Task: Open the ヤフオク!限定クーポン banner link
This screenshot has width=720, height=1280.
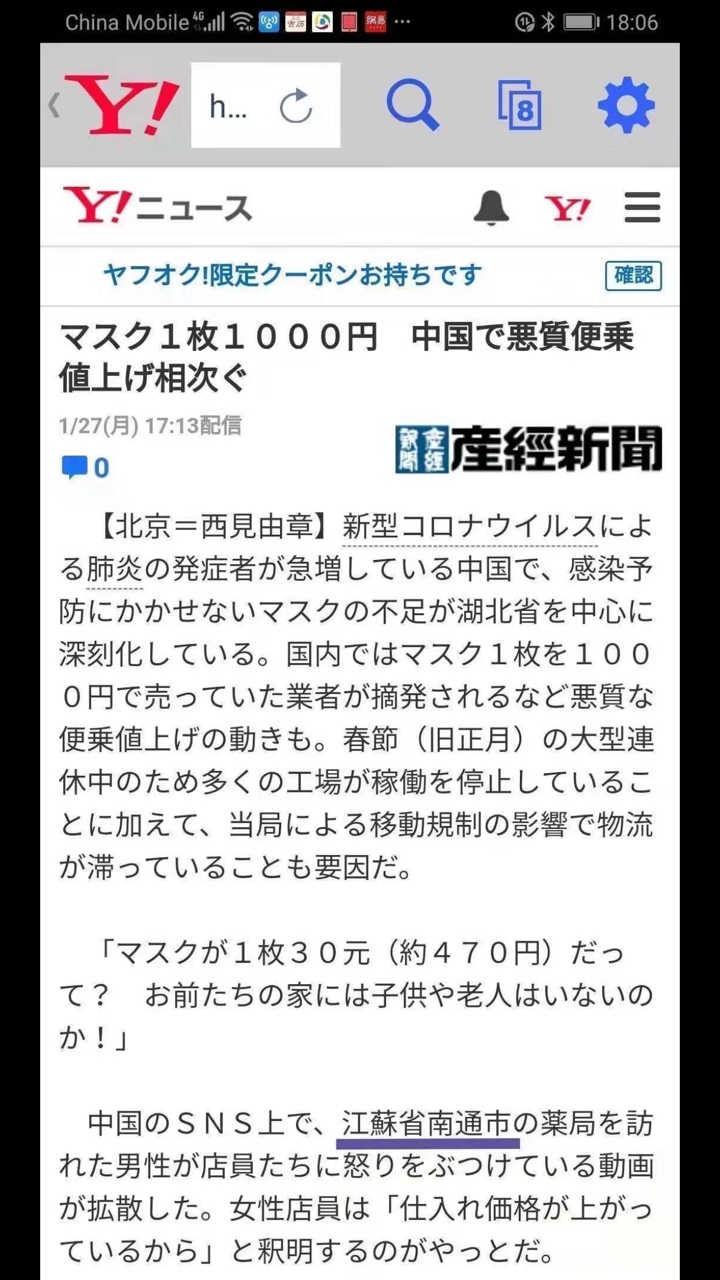Action: click(292, 275)
